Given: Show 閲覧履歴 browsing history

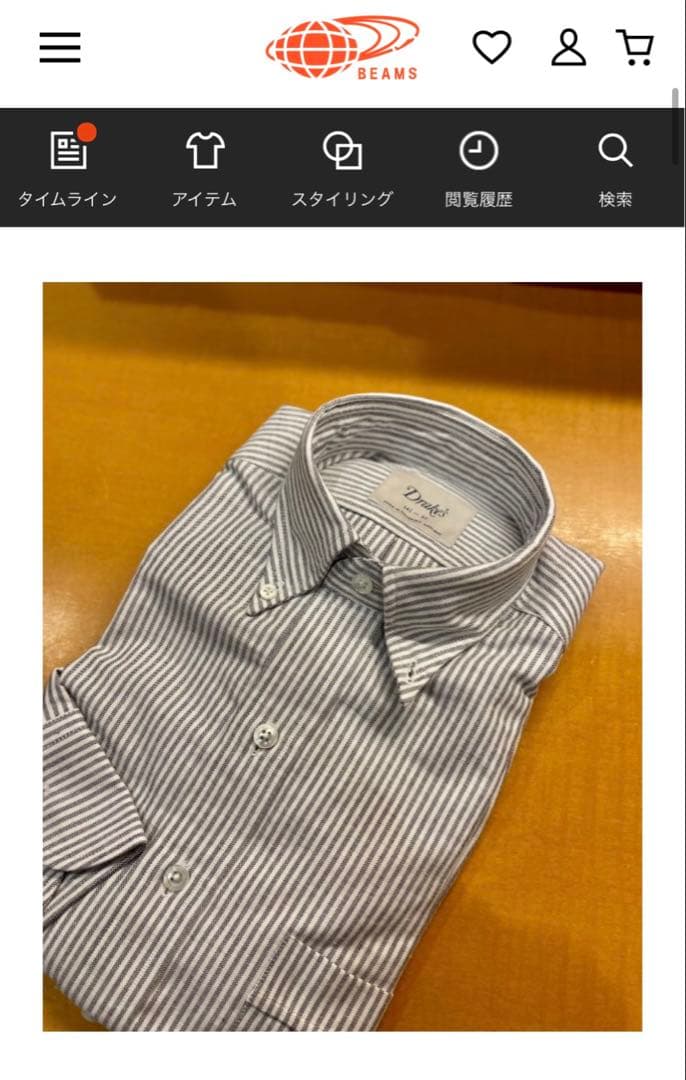Looking at the screenshot, I should pos(478,168).
